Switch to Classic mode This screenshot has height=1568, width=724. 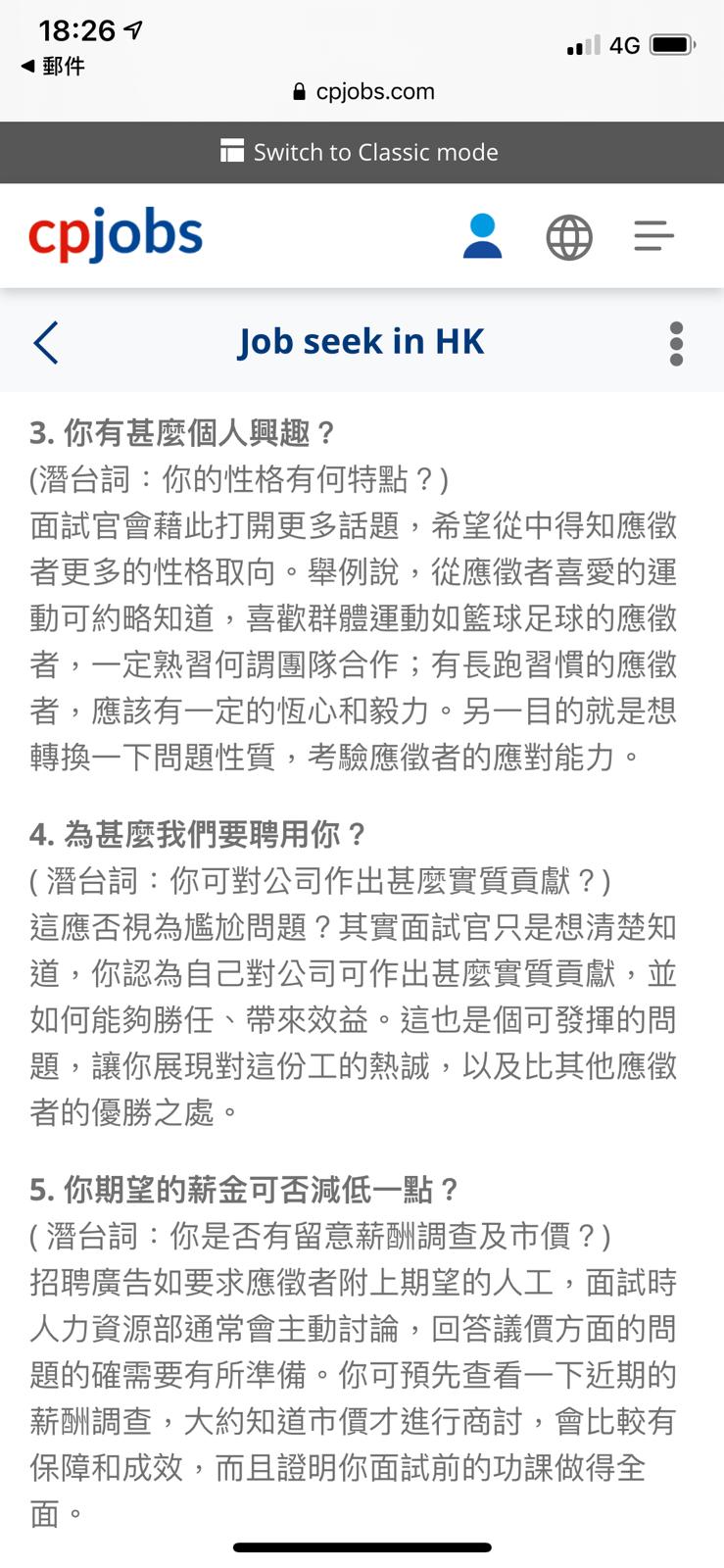pos(361,152)
